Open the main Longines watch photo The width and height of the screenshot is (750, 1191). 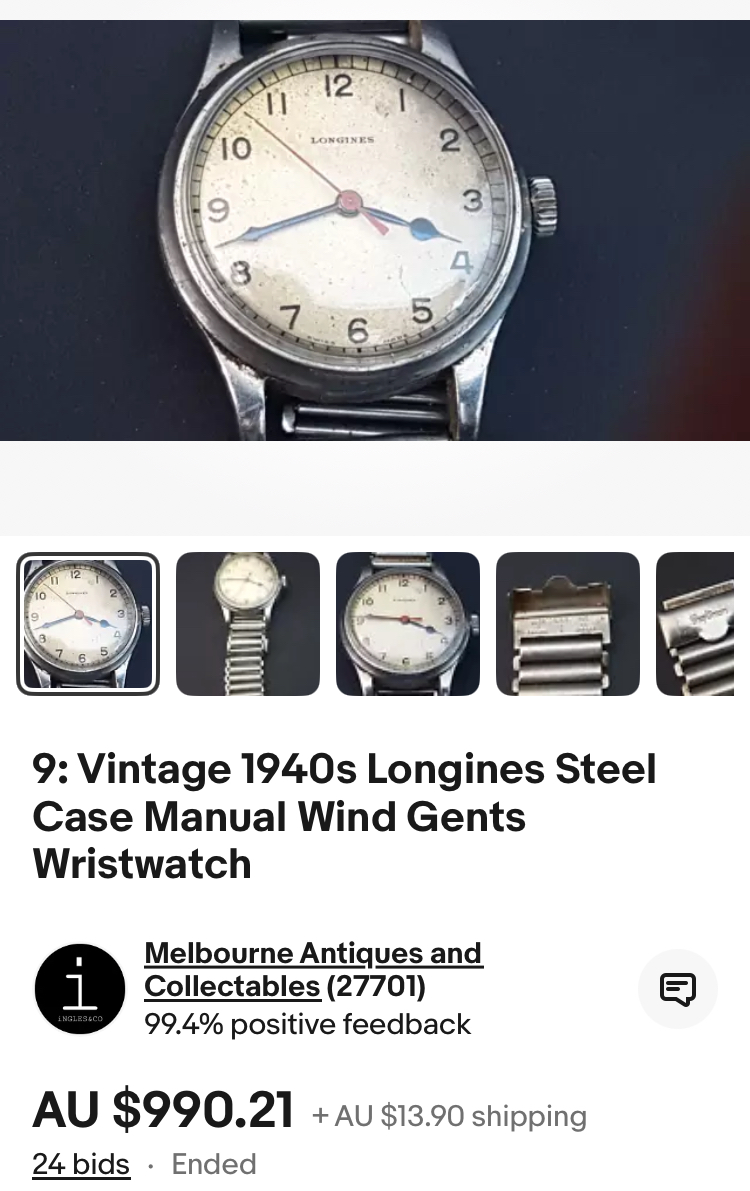pyautogui.click(x=375, y=230)
